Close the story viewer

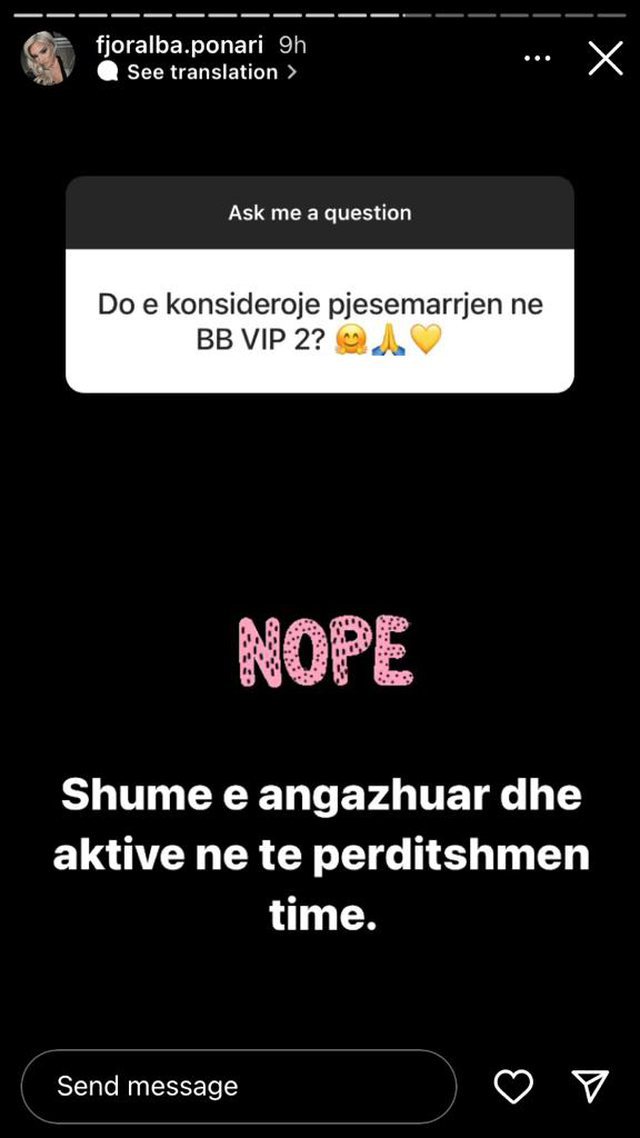coord(605,59)
